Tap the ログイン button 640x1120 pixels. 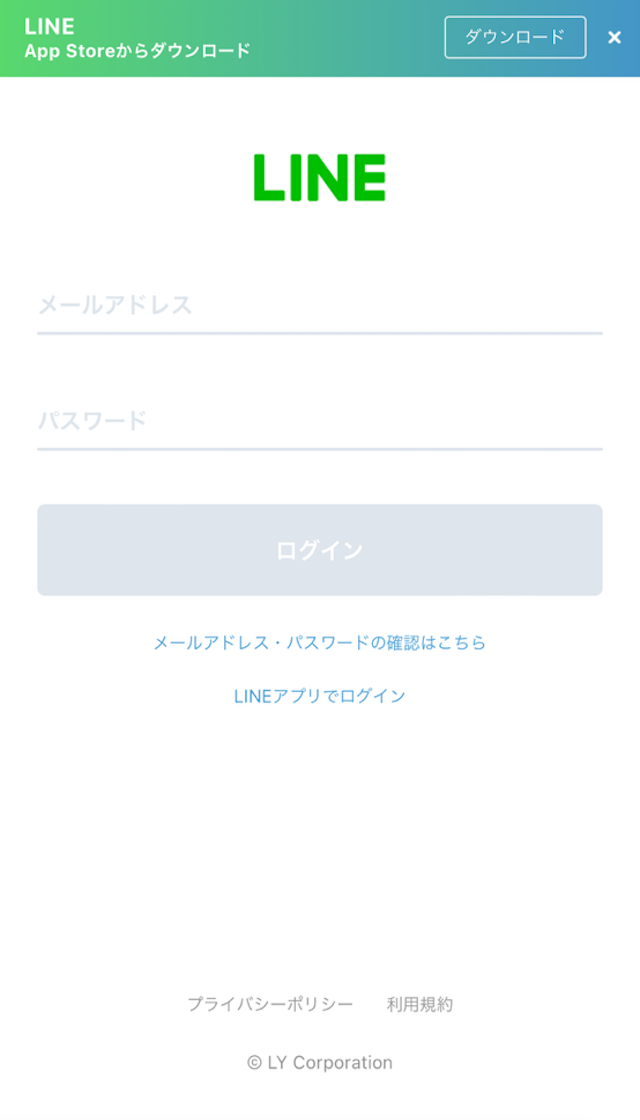coord(320,550)
